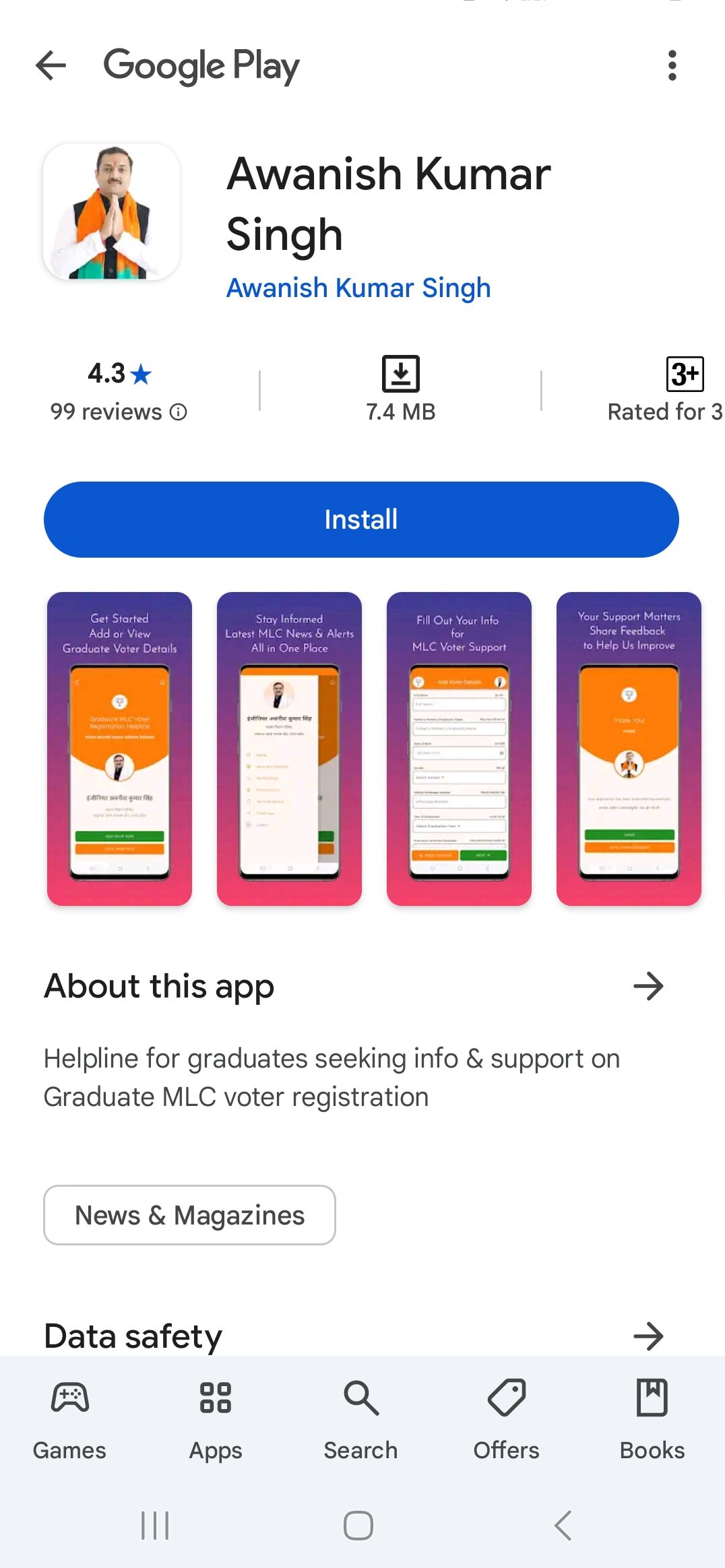This screenshot has width=725, height=1568.
Task: Open the 'Fill Out Your Info' screenshot
Action: click(x=459, y=748)
